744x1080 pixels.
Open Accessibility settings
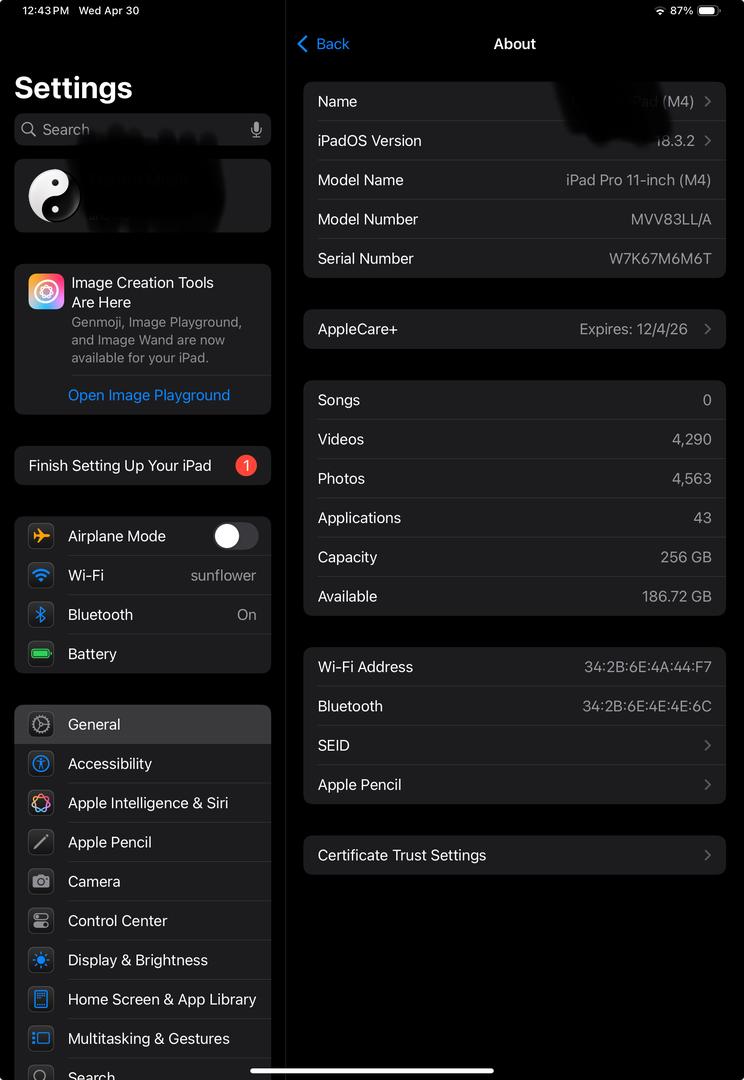pos(142,764)
